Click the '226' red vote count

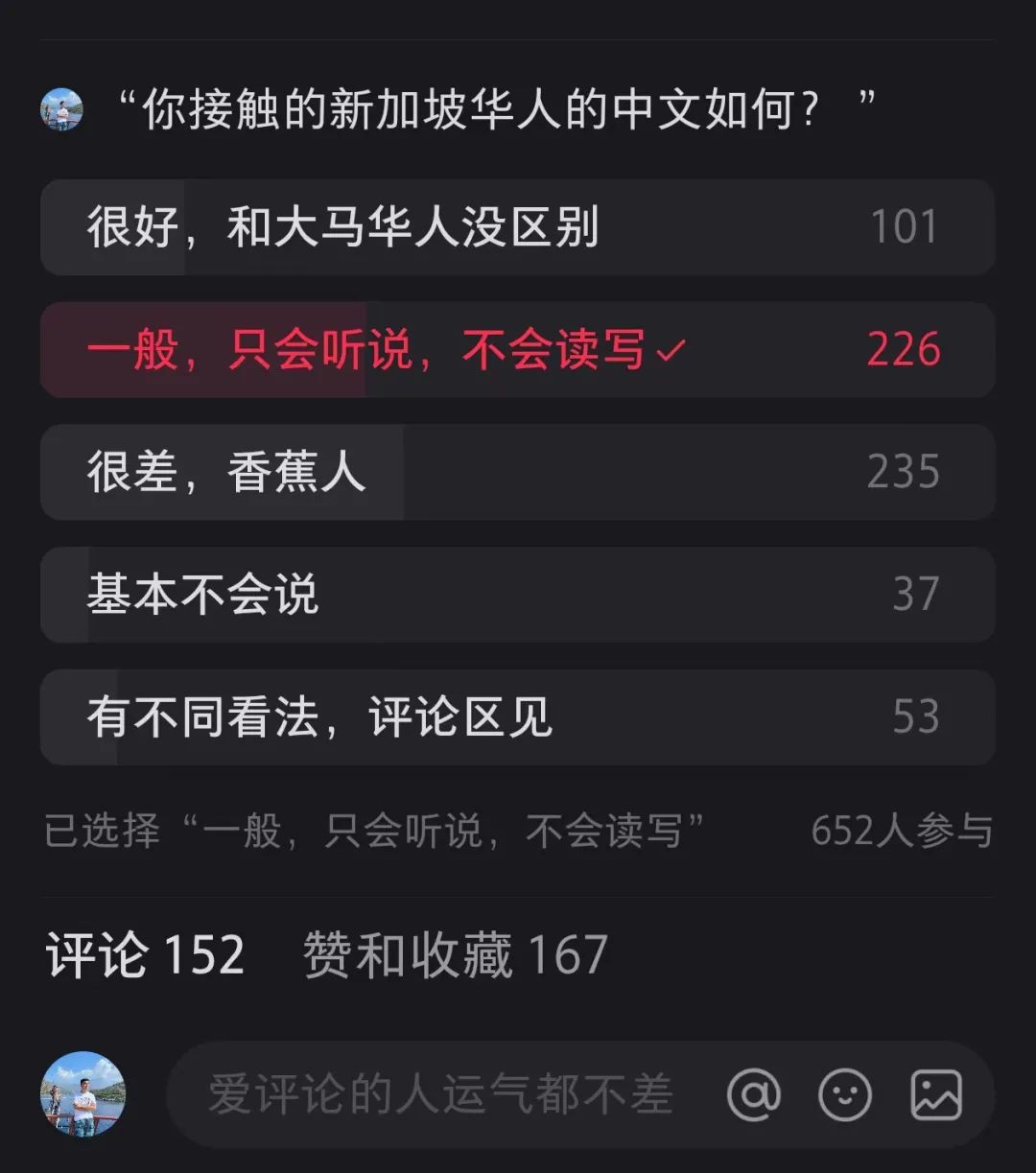point(906,350)
